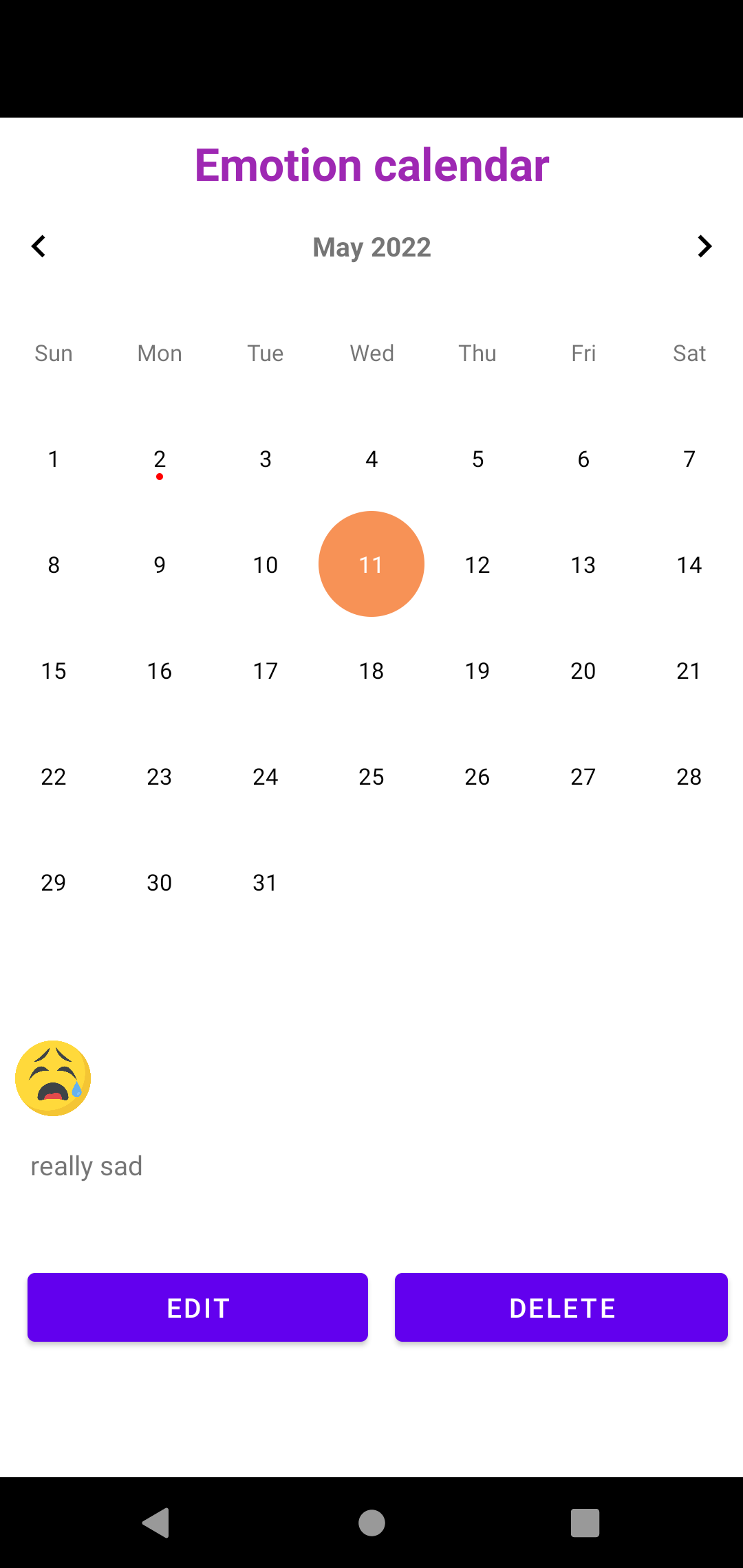Pick May 15 on the calendar
743x1568 pixels.
point(54,671)
